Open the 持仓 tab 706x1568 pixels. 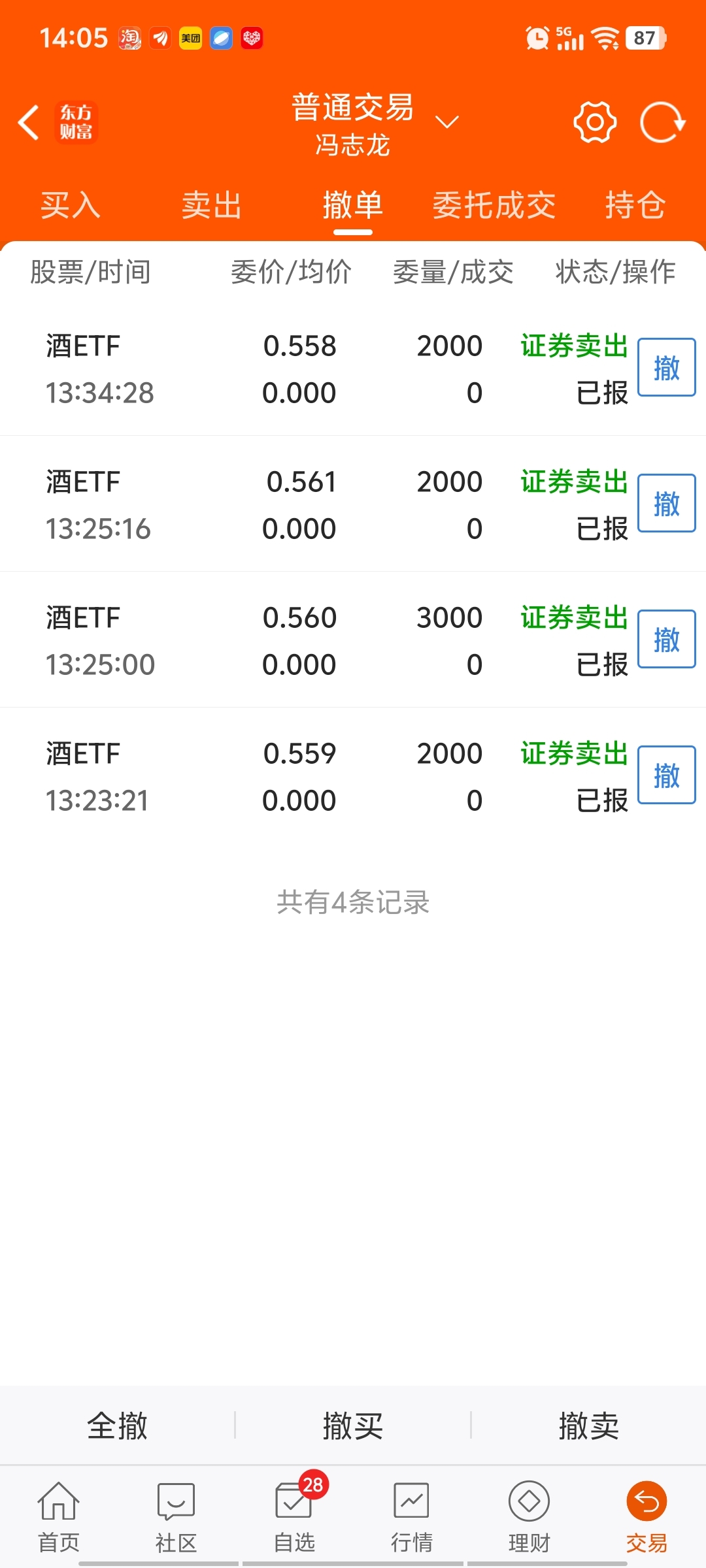(x=635, y=205)
